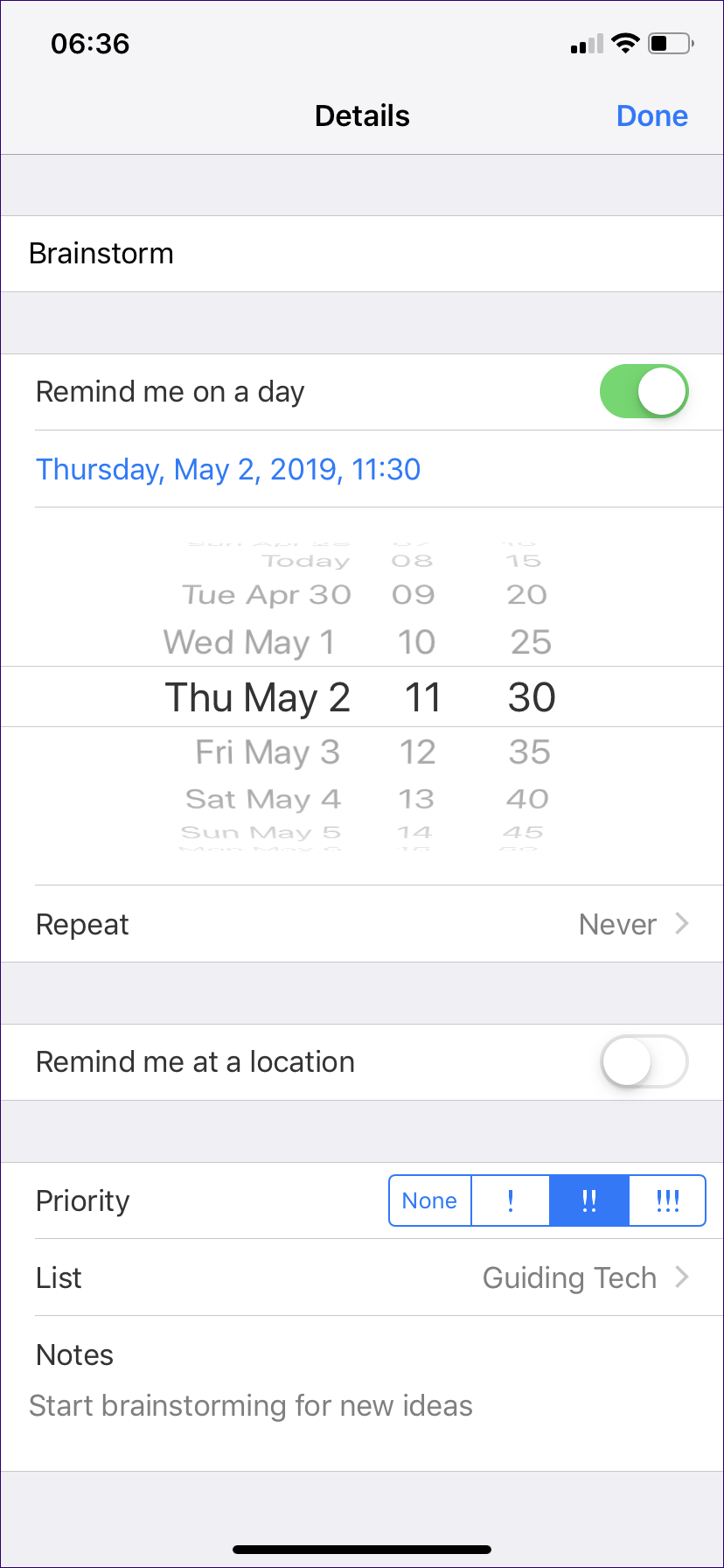Viewport: 724px width, 1568px height.
Task: Open the List selection for Guiding Tech
Action: click(x=362, y=1278)
